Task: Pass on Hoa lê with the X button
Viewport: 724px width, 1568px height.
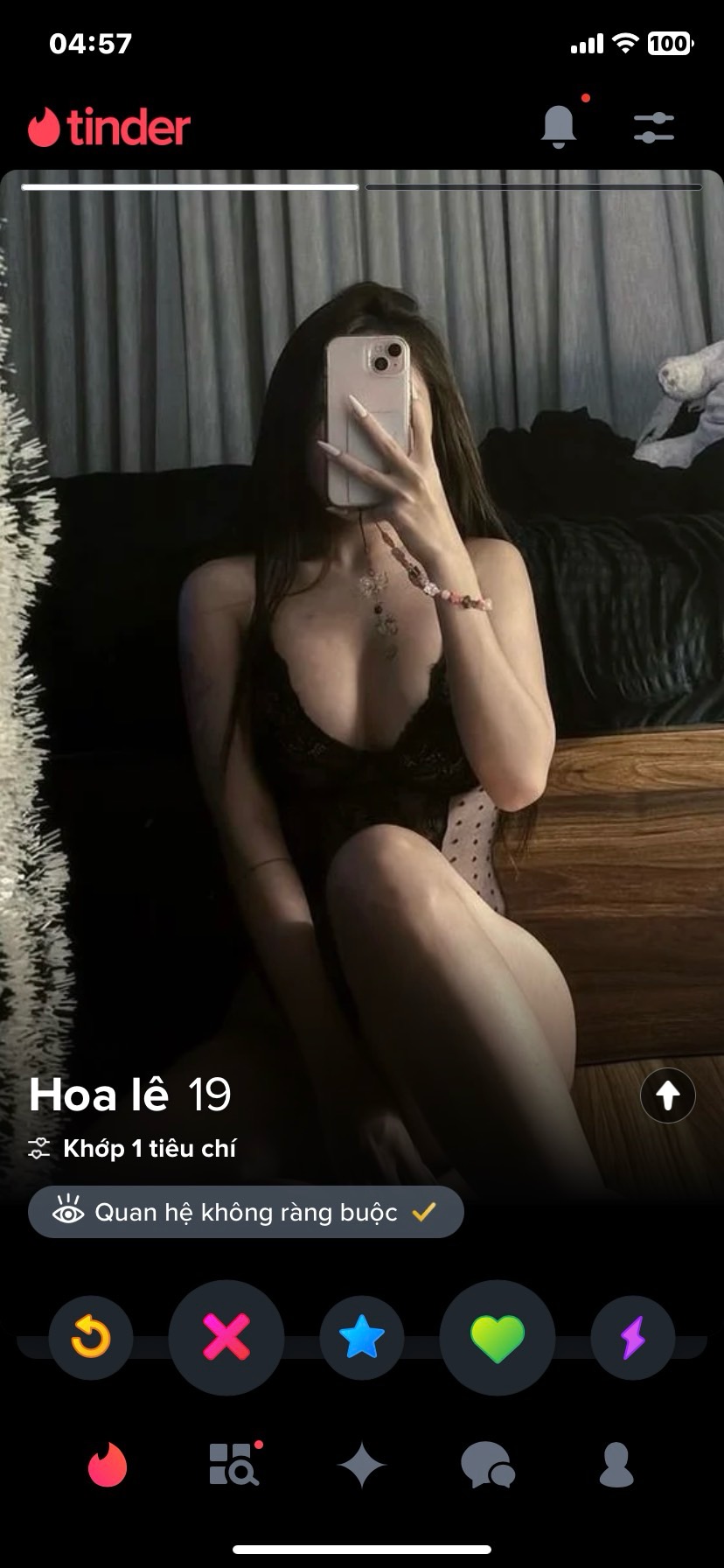Action: coord(226,1337)
